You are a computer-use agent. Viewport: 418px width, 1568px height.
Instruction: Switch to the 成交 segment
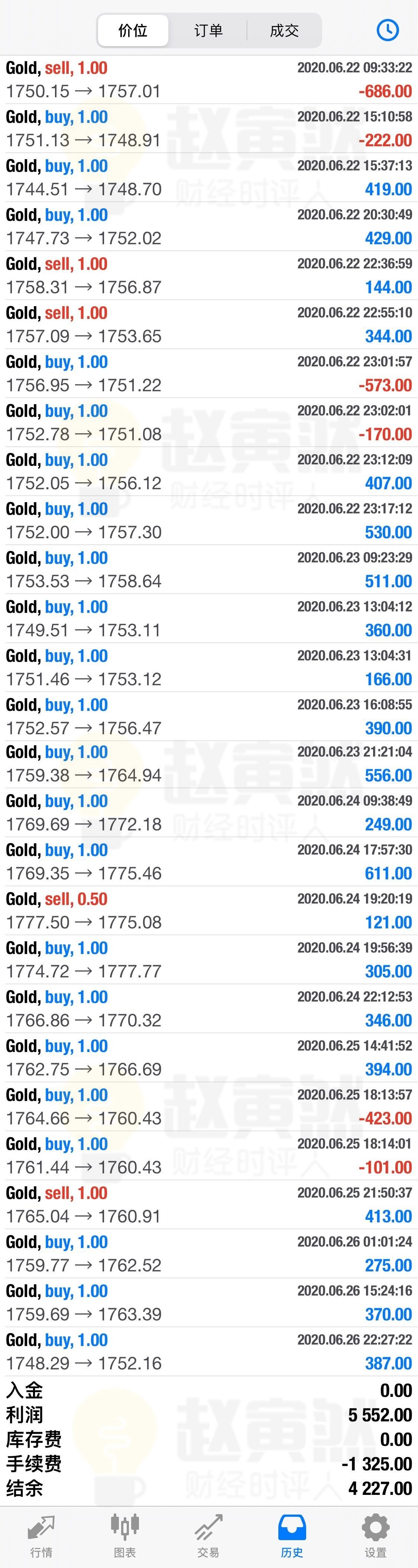pyautogui.click(x=284, y=30)
